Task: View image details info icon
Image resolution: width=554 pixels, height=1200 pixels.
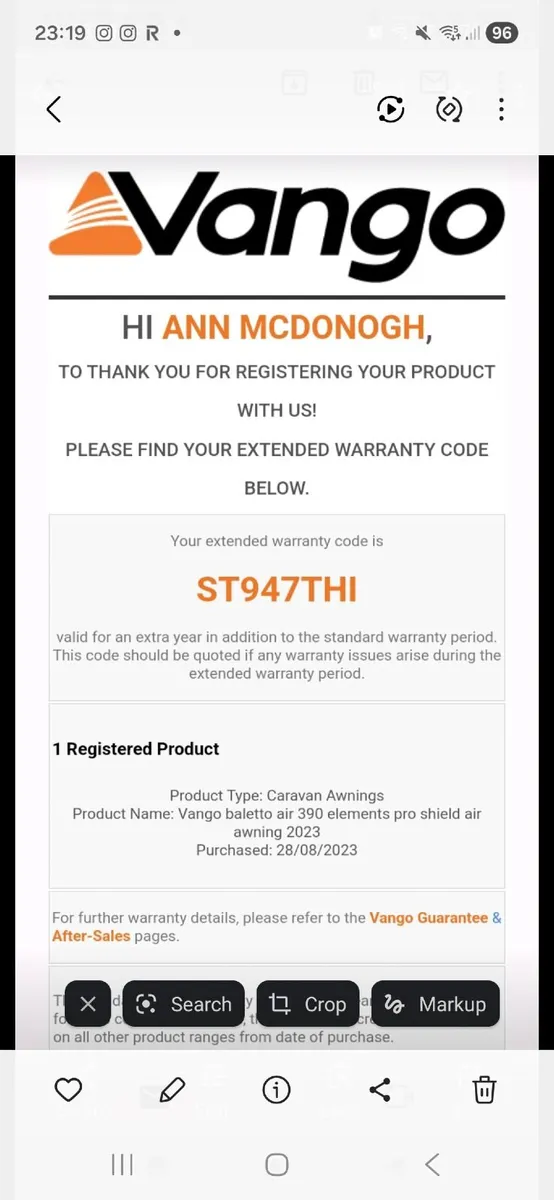Action: (x=276, y=1089)
